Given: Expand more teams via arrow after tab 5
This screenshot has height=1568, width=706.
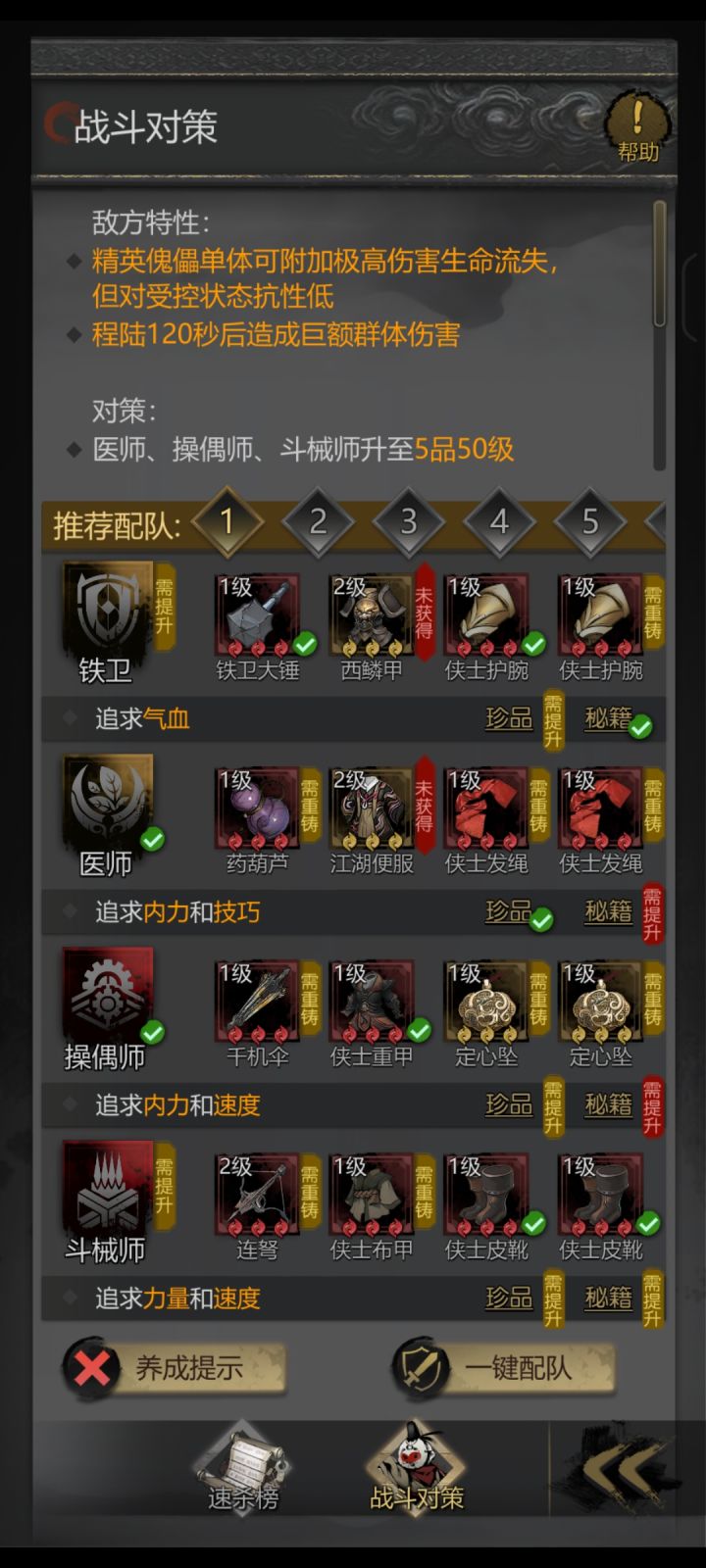Looking at the screenshot, I should (x=655, y=523).
